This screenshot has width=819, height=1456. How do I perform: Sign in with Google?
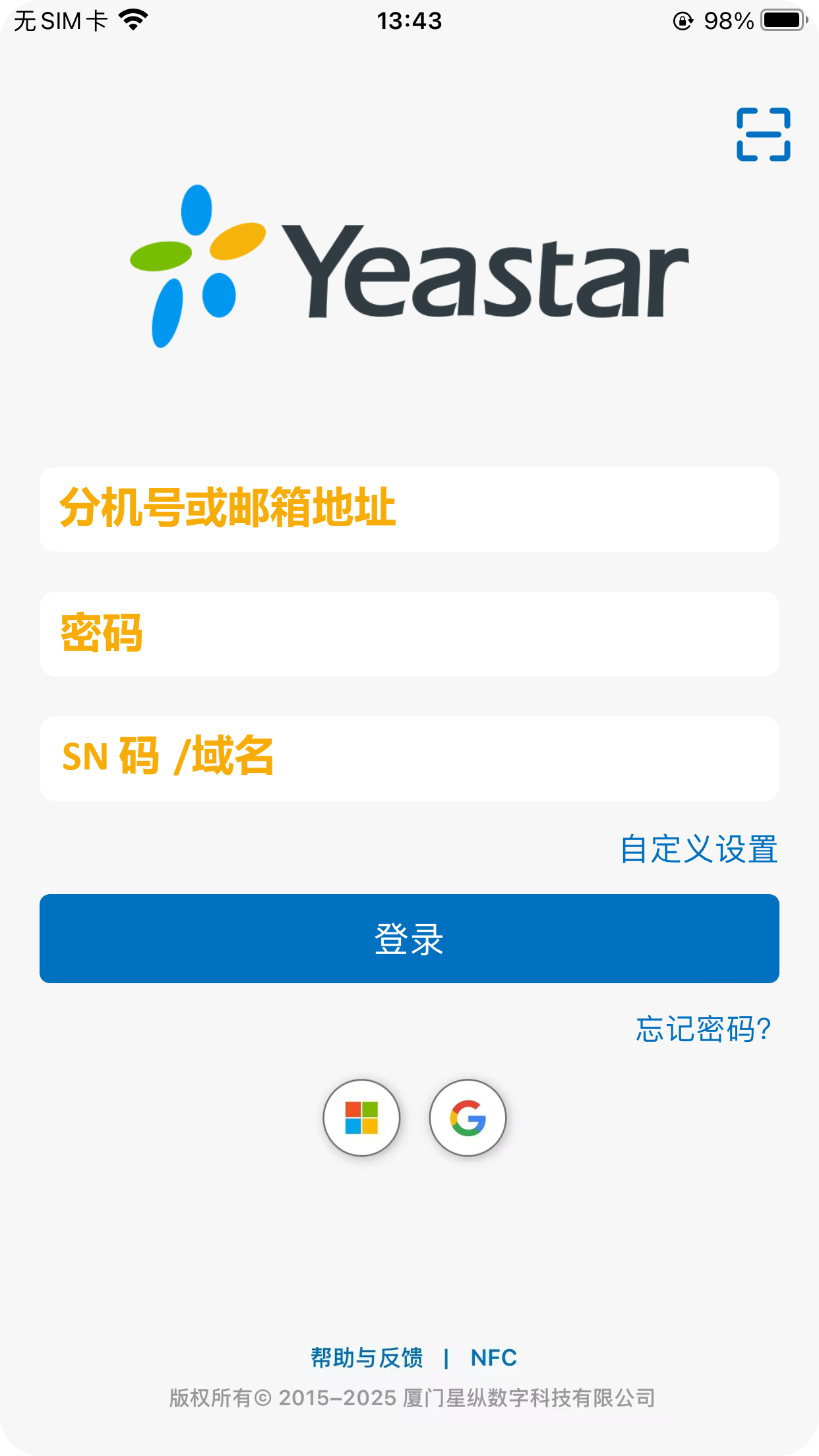point(468,1118)
